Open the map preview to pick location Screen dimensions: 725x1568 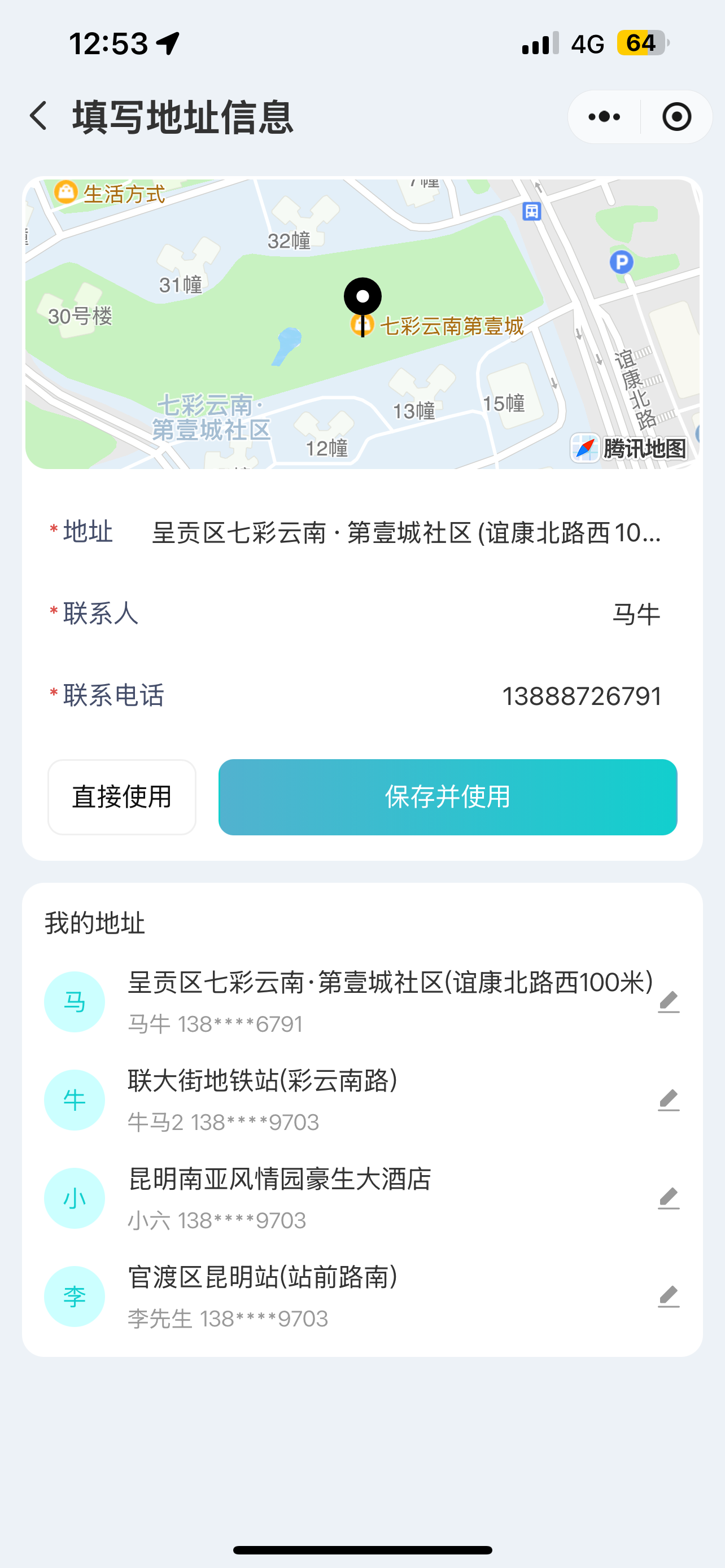[x=362, y=324]
